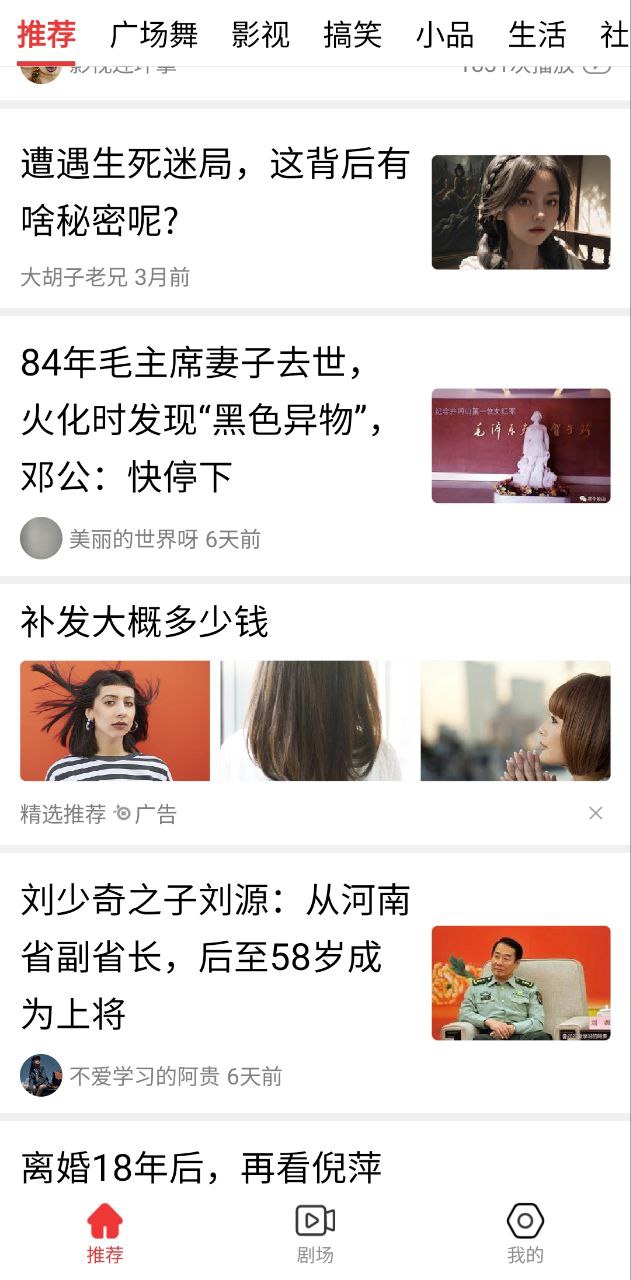
Task: Dismiss the 精选推荐 ad
Action: [x=596, y=813]
